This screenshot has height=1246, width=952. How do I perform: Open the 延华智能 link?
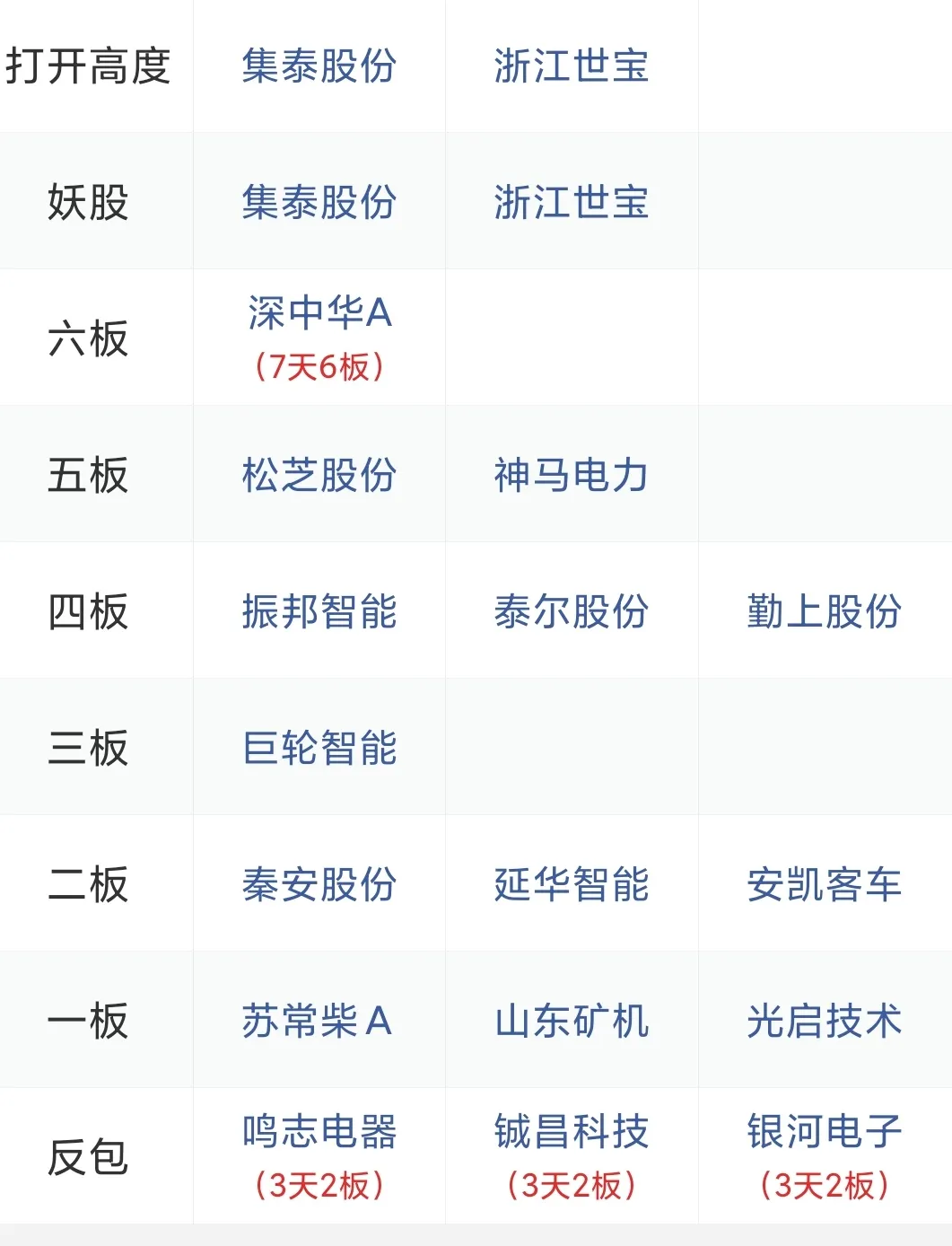[571, 884]
